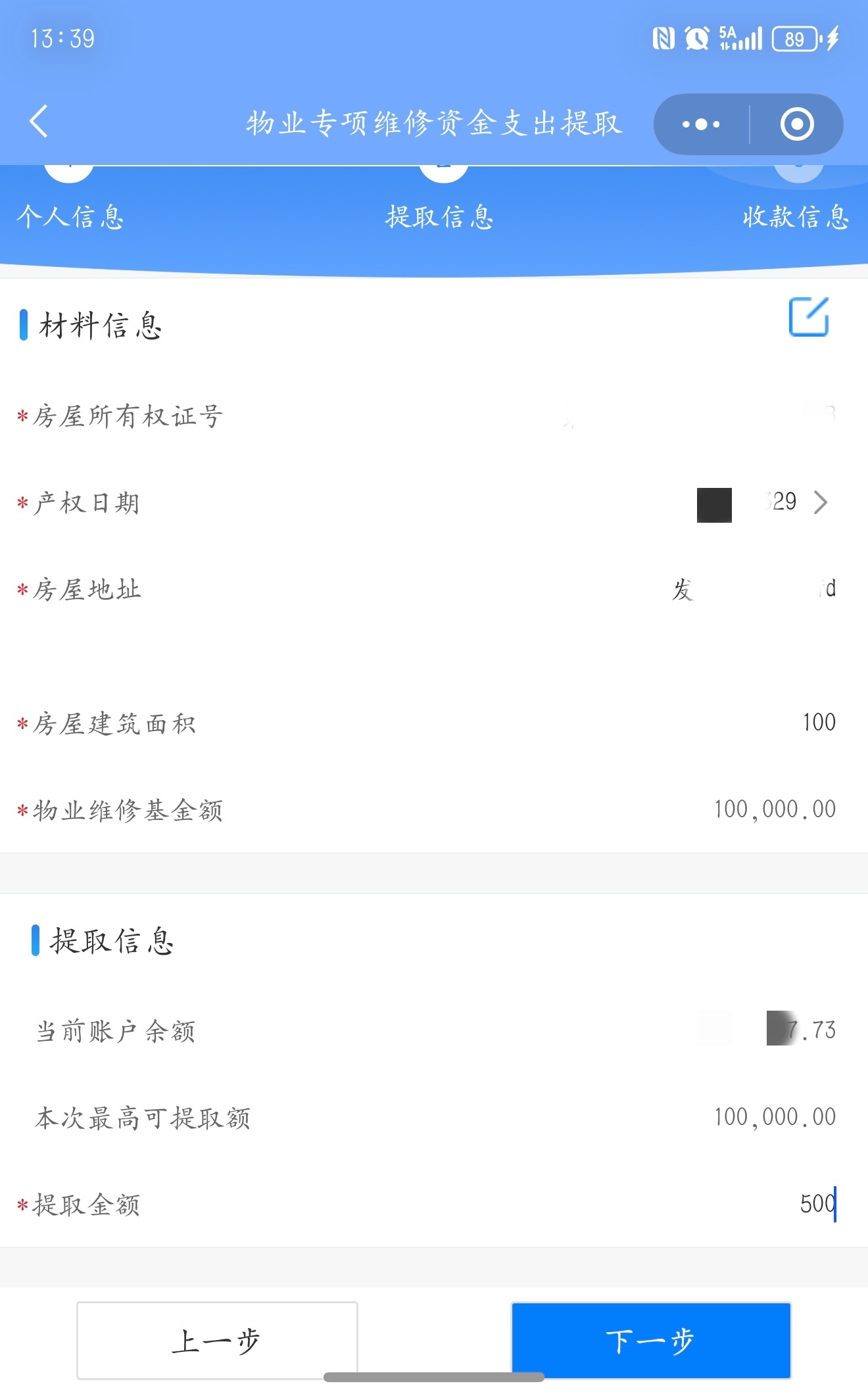Close the mini program with the circle icon
The width and height of the screenshot is (868, 1394).
click(797, 124)
